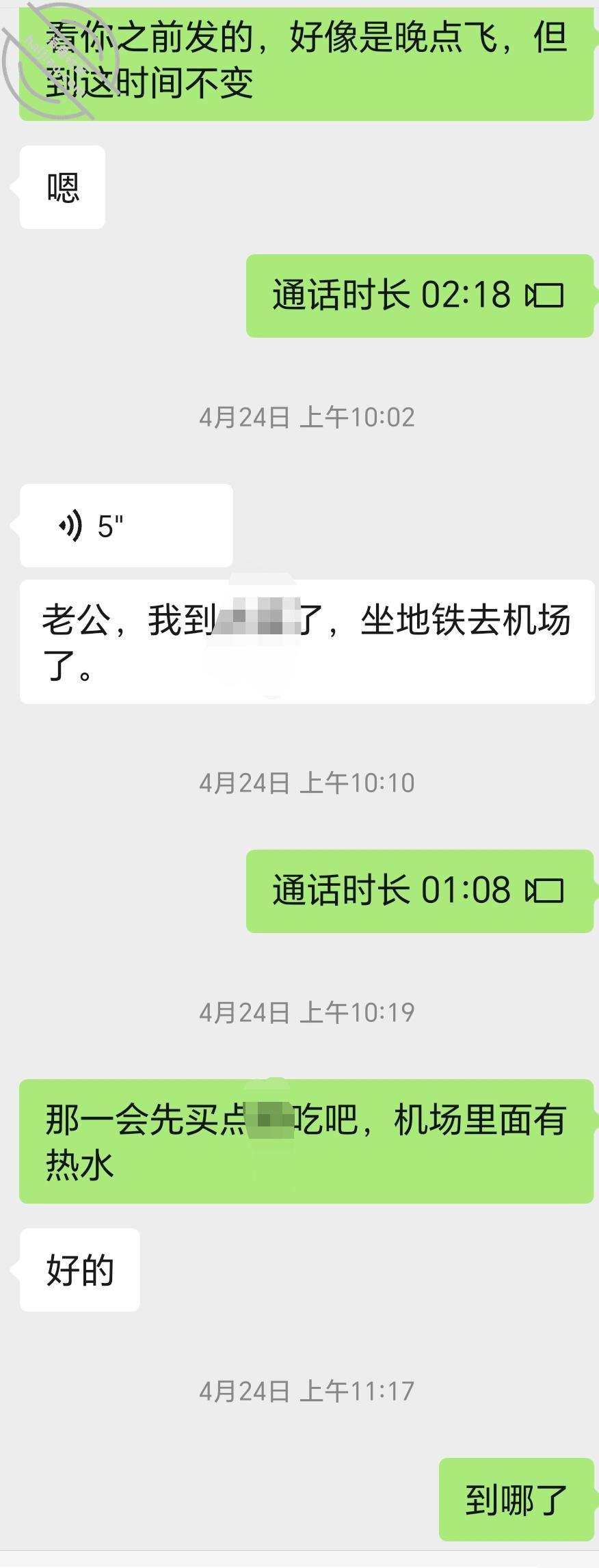Click the camera glyph in the second call record
Image resolution: width=599 pixels, height=1568 pixels.
point(545,892)
